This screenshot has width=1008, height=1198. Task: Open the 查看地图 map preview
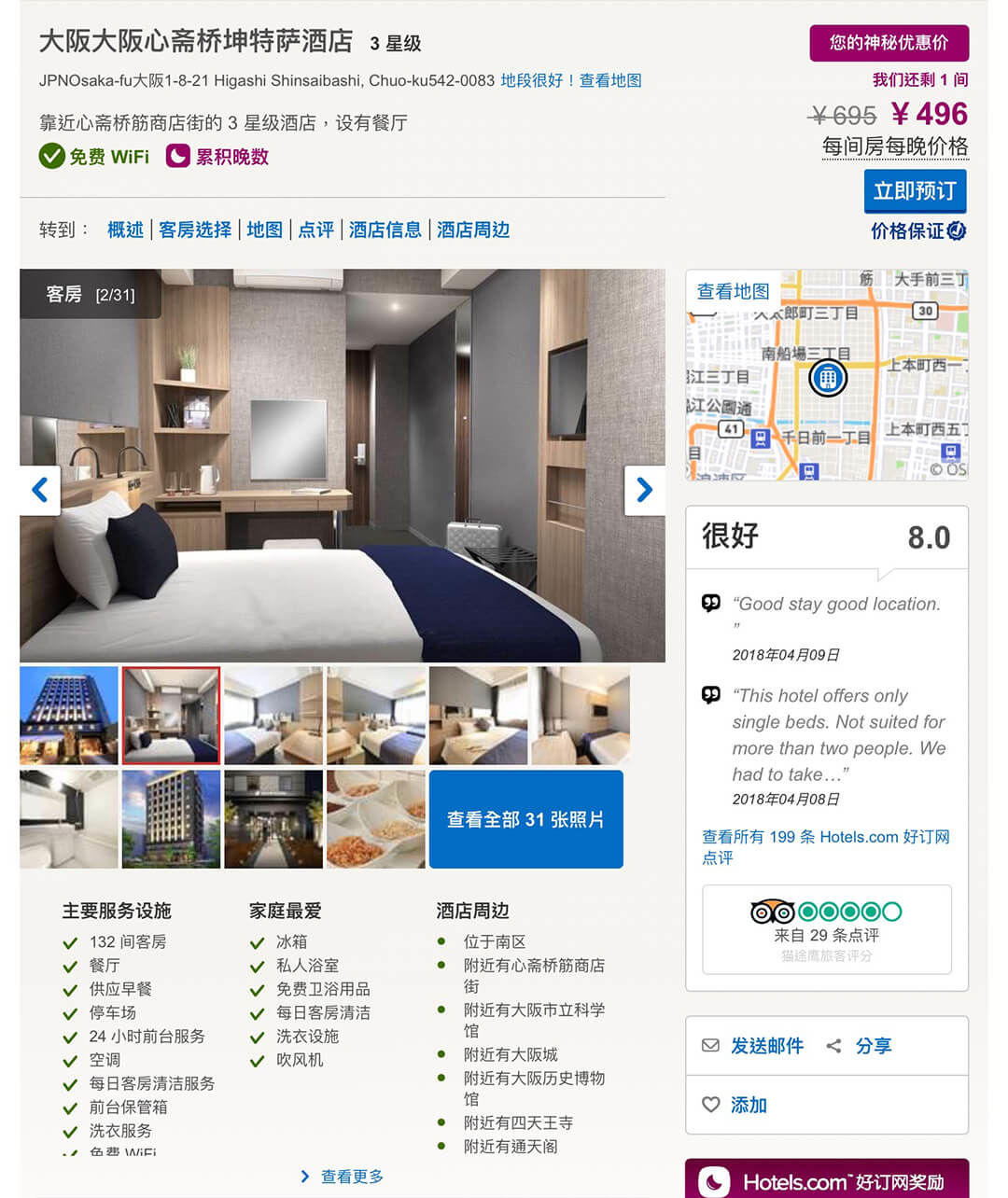pos(734,291)
